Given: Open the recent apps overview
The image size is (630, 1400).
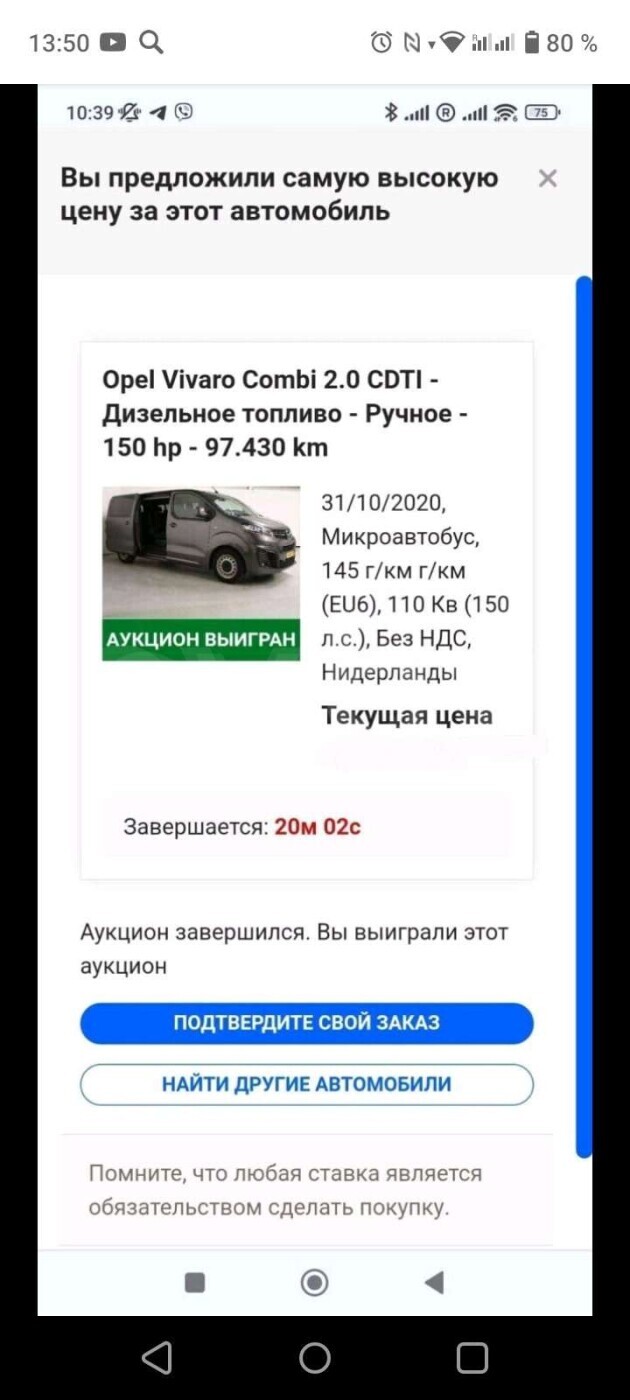Looking at the screenshot, I should click(472, 1357).
